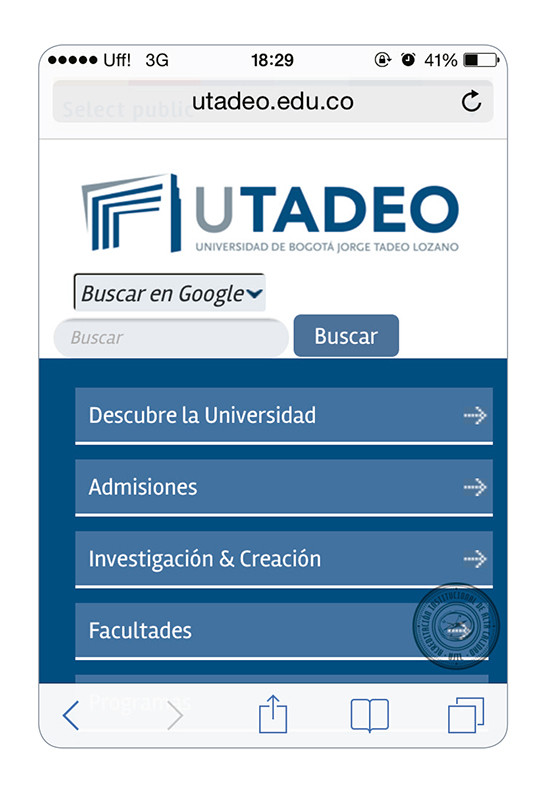Focus the Buscar text field

pyautogui.click(x=171, y=338)
